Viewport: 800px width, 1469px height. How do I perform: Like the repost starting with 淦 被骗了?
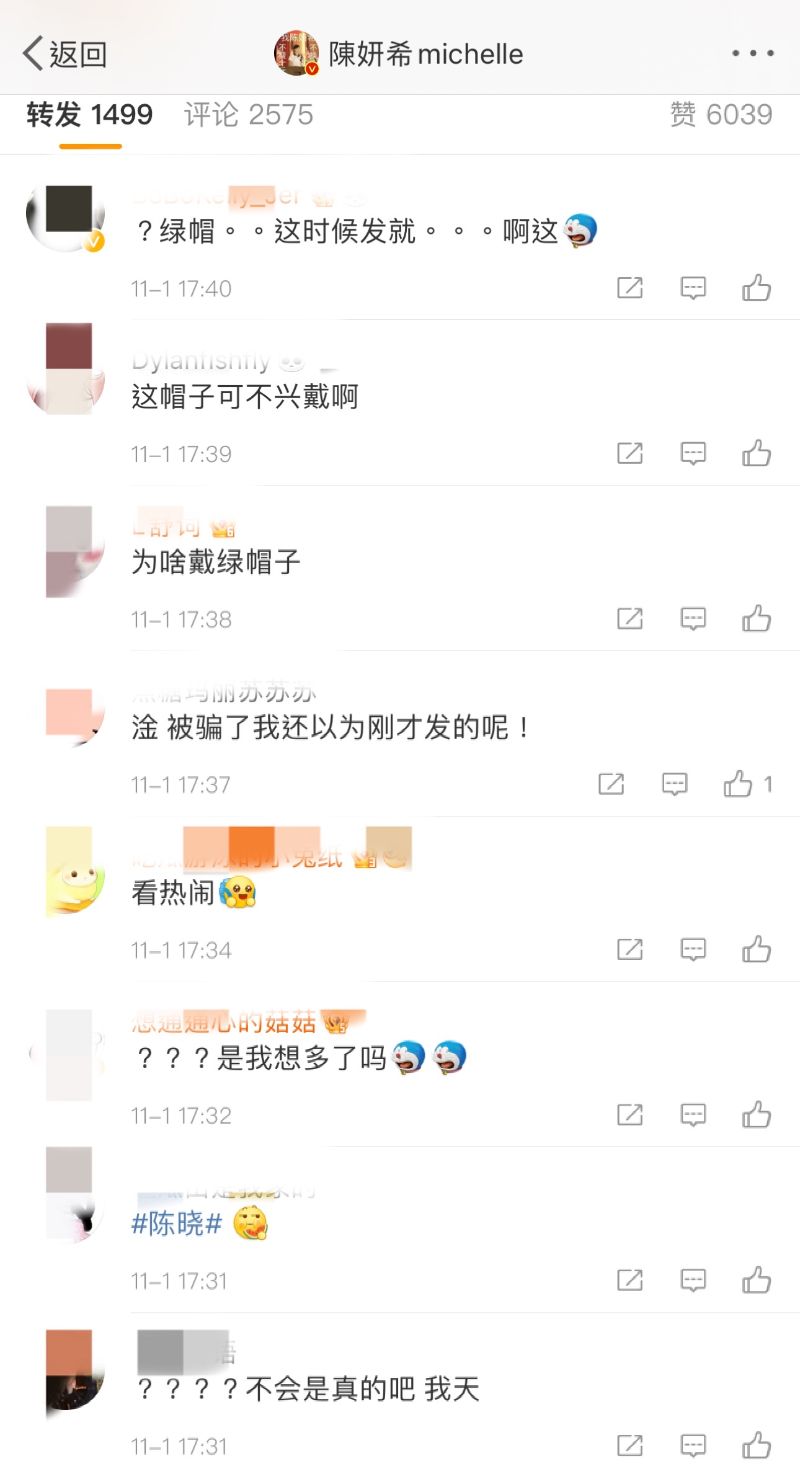coord(739,785)
